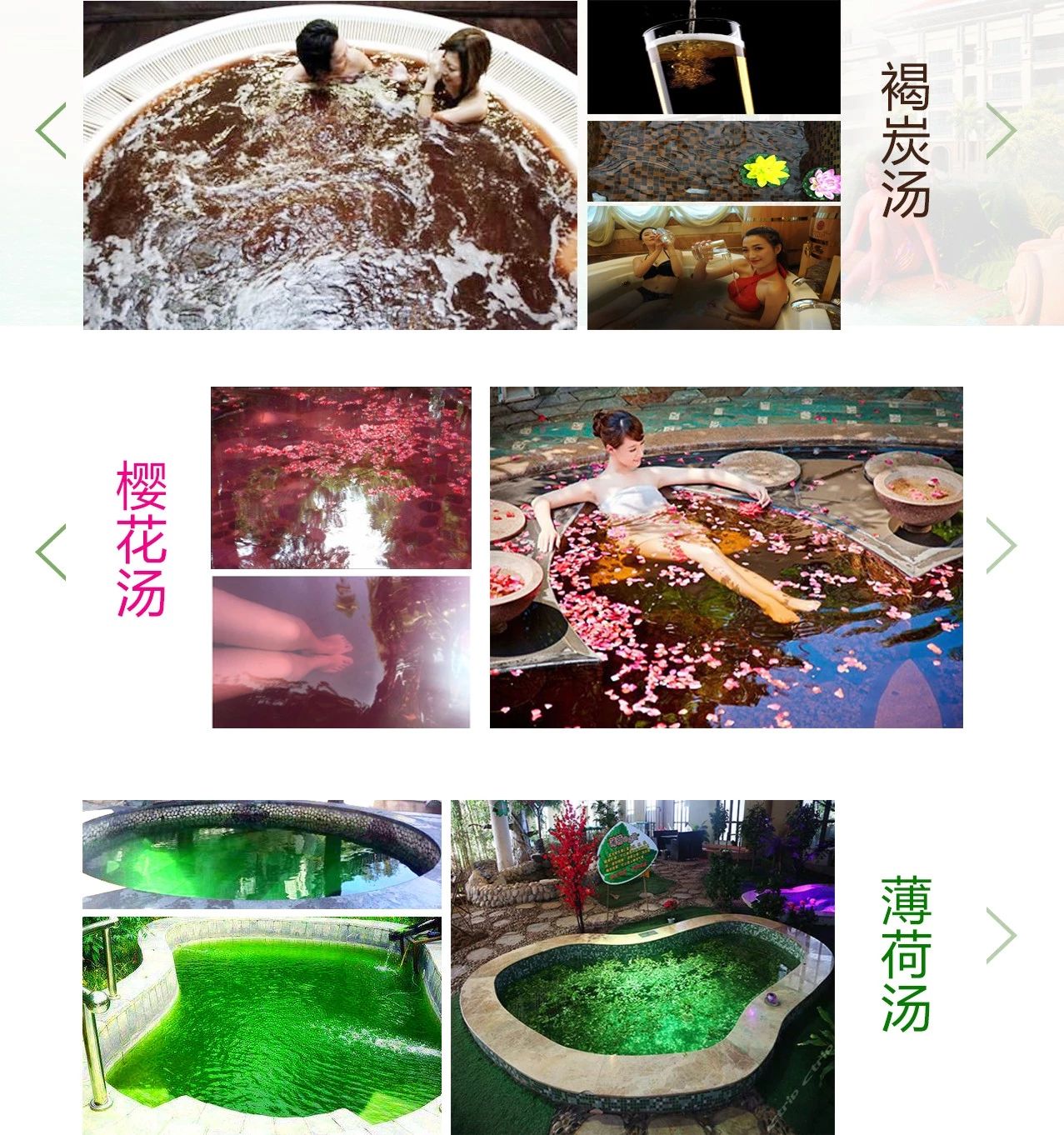The image size is (1064, 1135).
Task: Go back to the slide before 褐炭汤
Action: 52,131
